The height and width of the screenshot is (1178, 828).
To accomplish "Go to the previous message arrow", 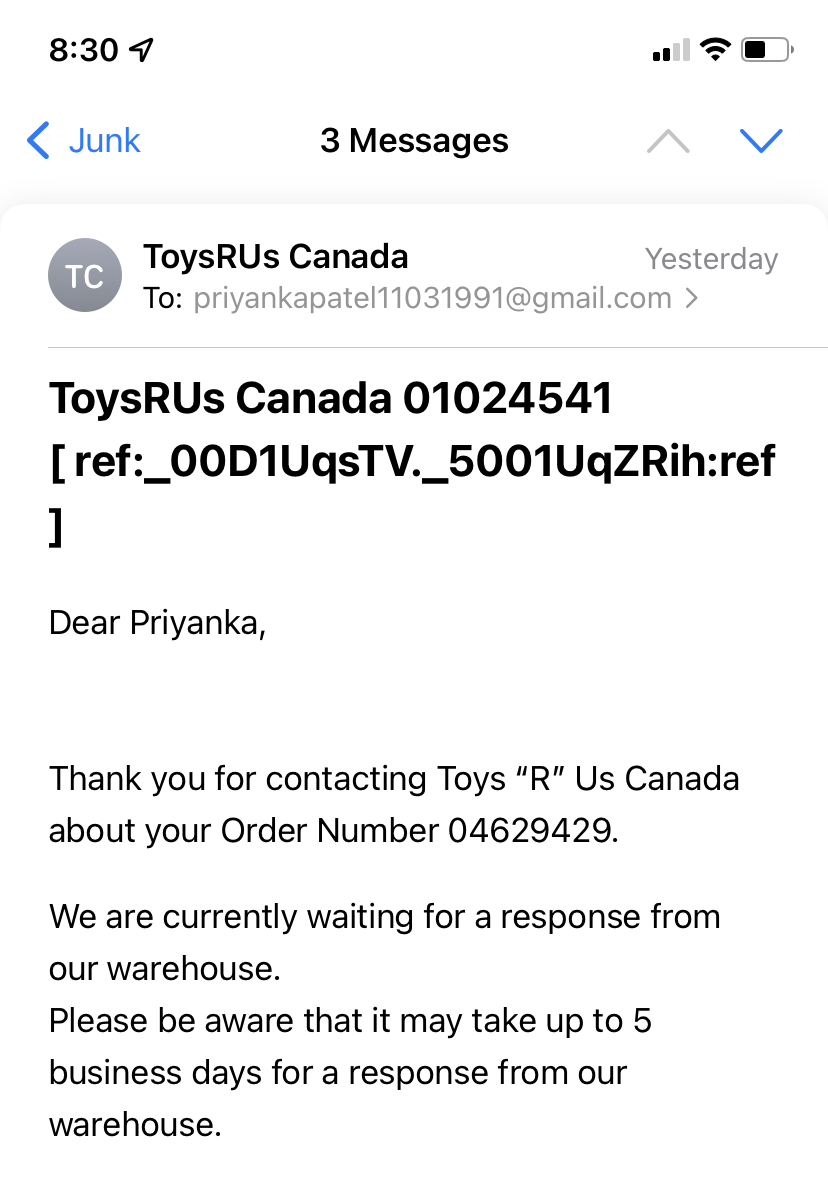I will pos(668,141).
